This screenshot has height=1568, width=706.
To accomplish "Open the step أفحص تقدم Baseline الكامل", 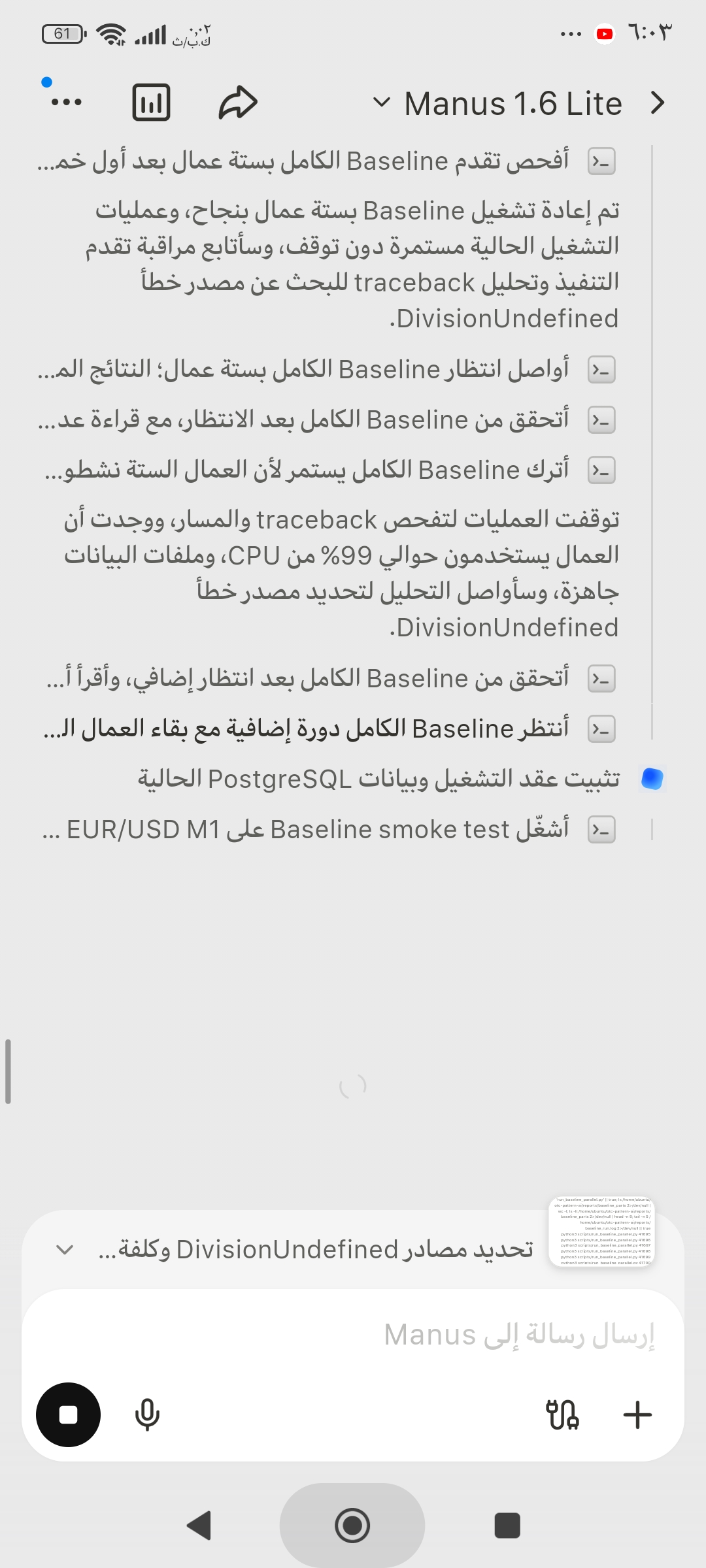I will click(x=327, y=161).
